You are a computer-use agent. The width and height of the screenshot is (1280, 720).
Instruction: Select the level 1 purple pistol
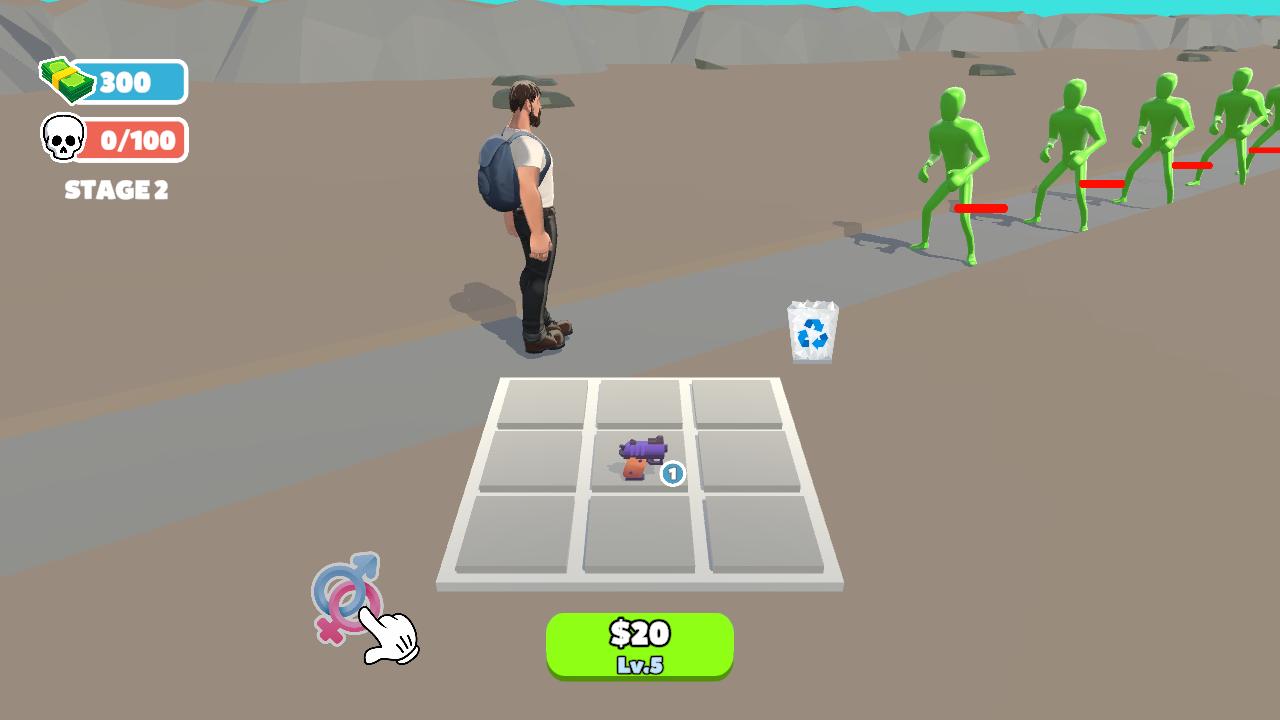point(642,458)
